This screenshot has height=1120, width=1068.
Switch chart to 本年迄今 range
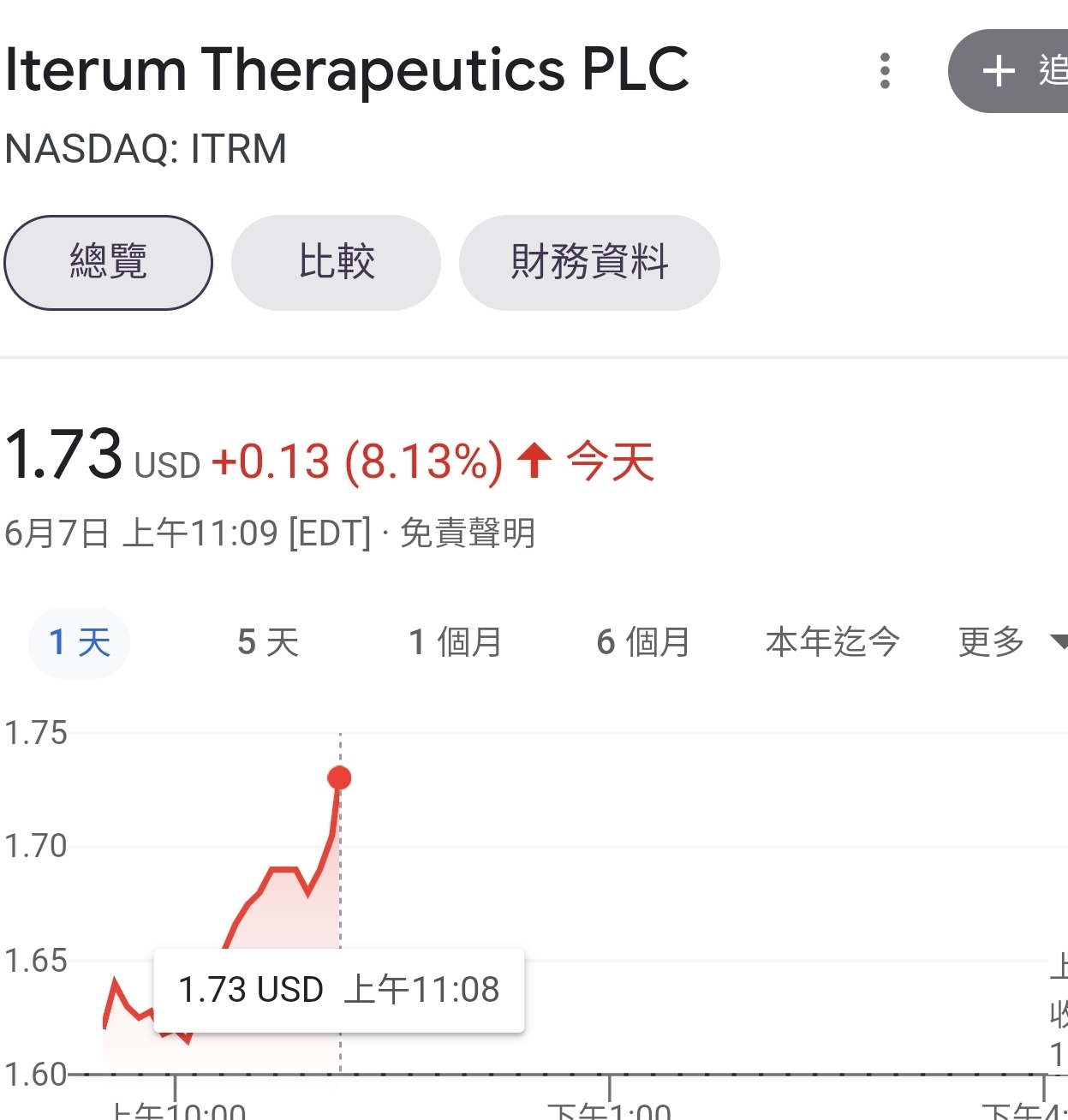tap(832, 642)
